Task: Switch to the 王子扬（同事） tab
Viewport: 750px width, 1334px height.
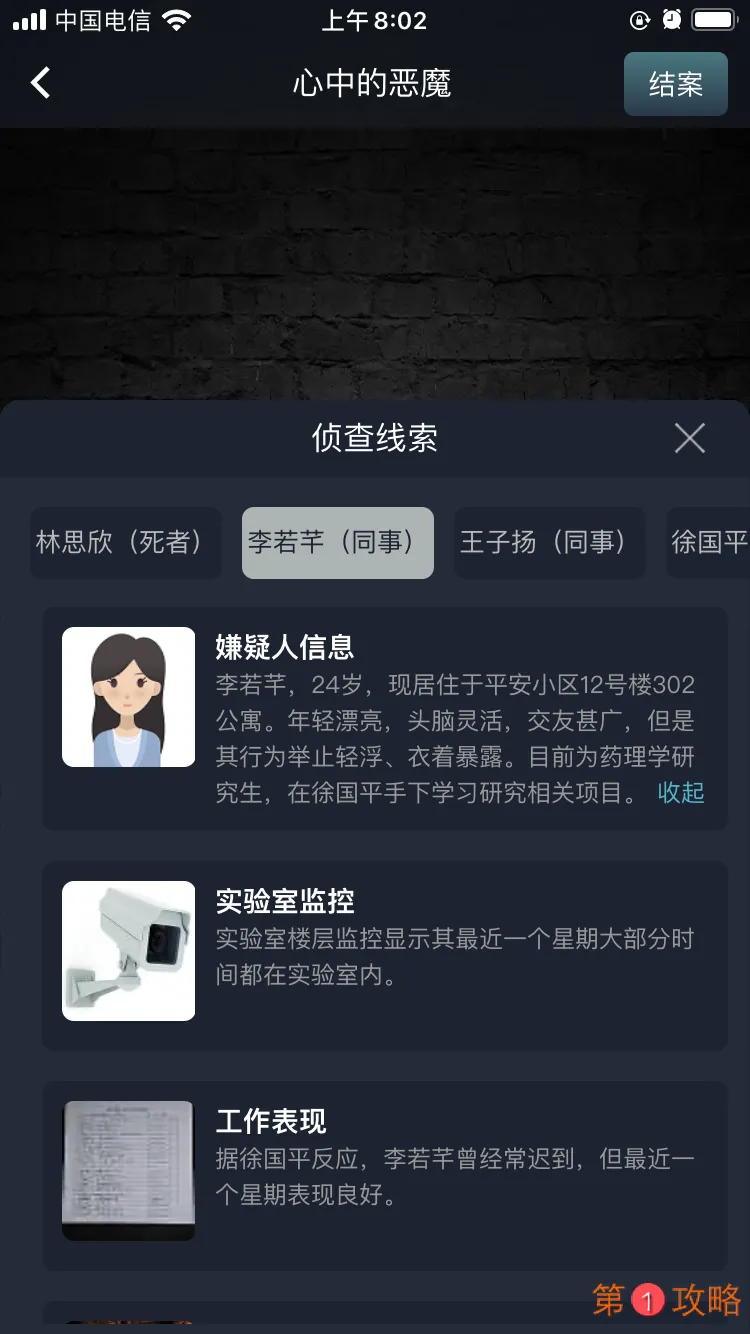Action: click(548, 543)
